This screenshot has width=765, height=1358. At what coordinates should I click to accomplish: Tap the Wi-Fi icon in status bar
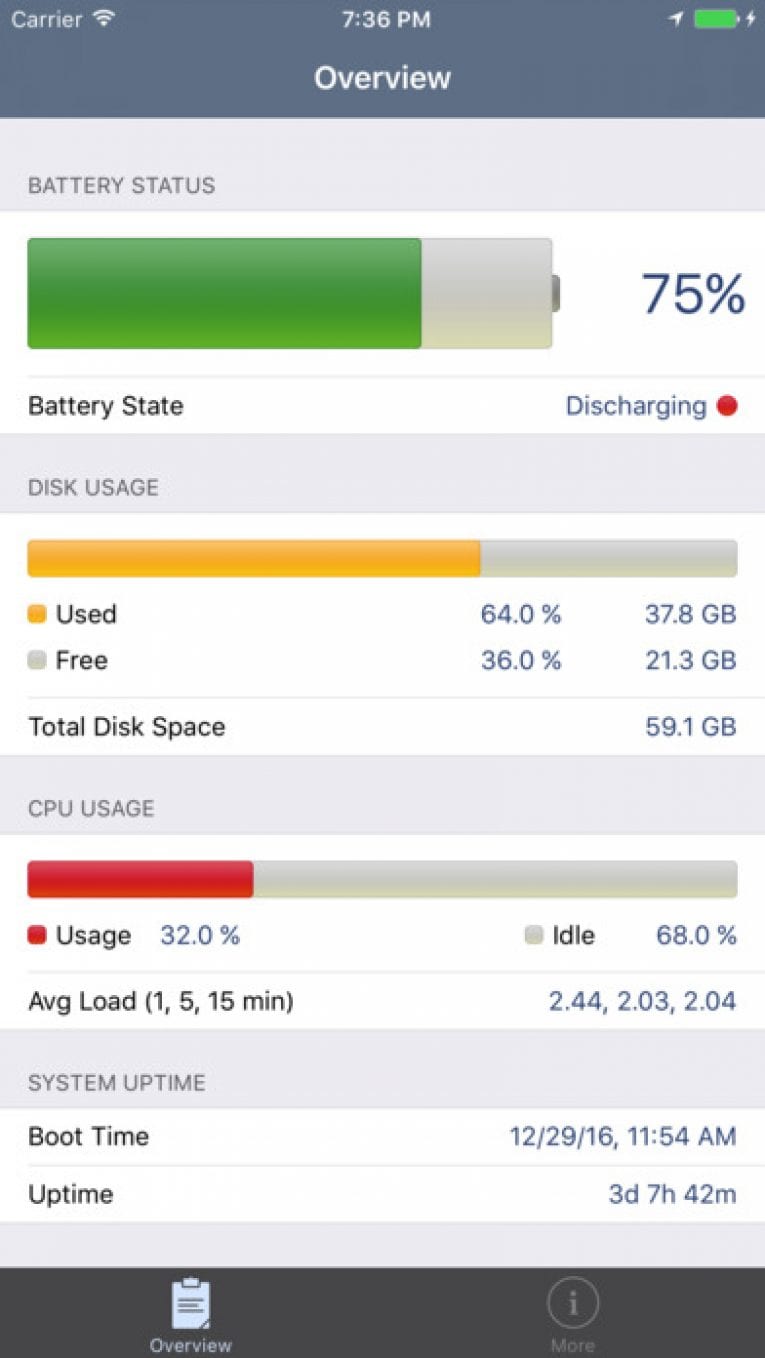[101, 16]
